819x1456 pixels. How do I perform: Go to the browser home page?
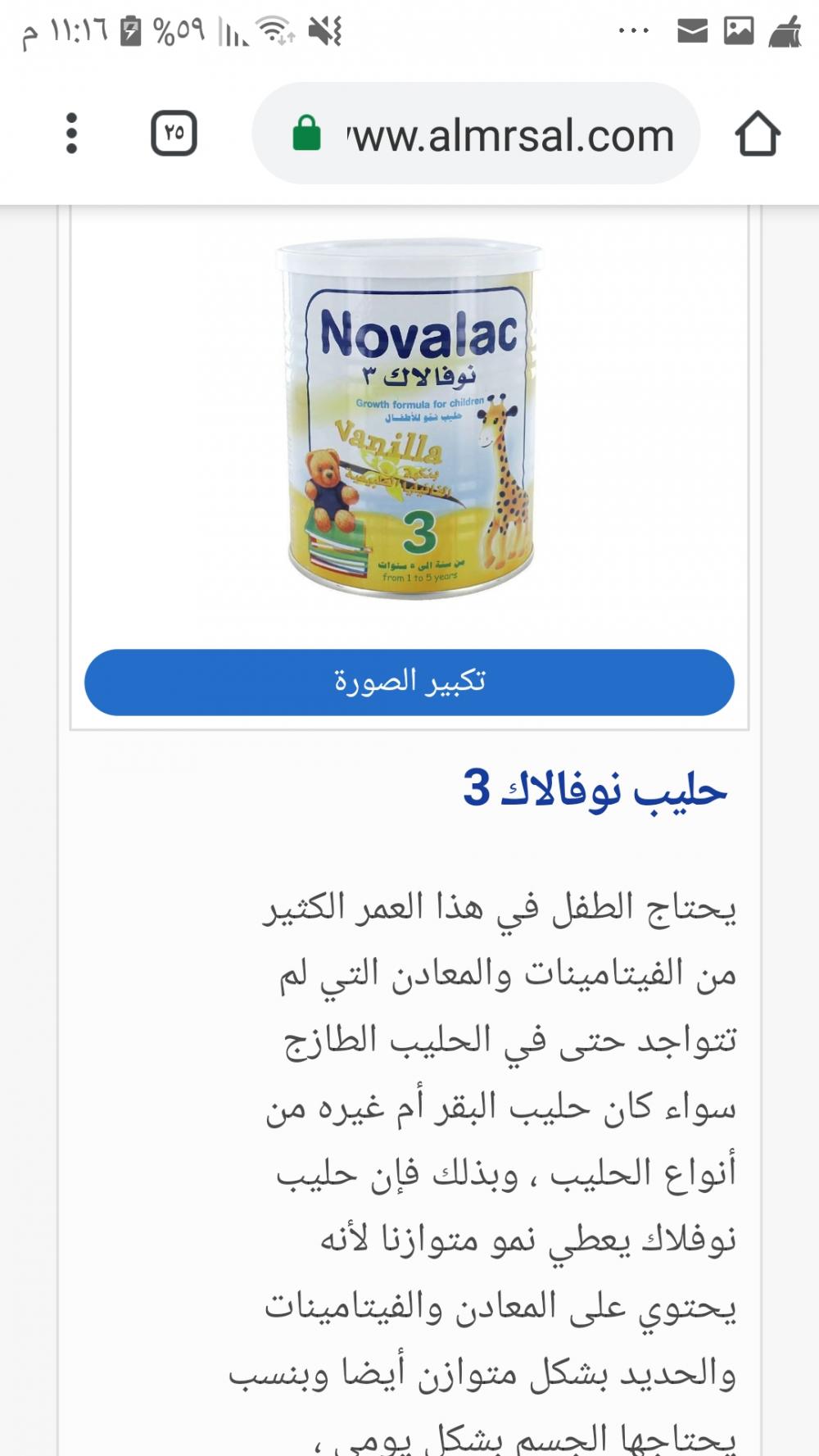[758, 134]
